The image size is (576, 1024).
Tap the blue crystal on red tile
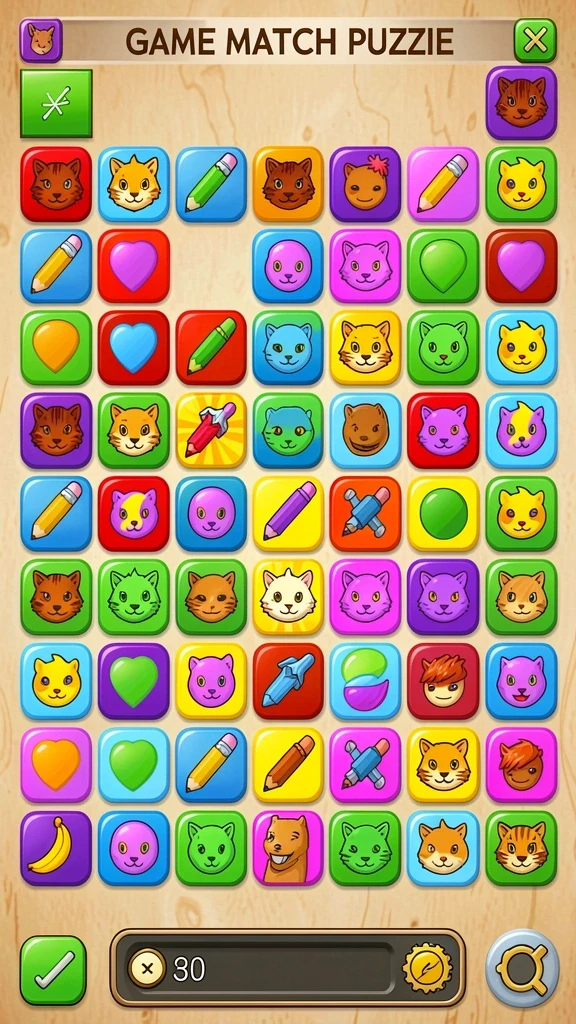pyautogui.click(x=288, y=680)
